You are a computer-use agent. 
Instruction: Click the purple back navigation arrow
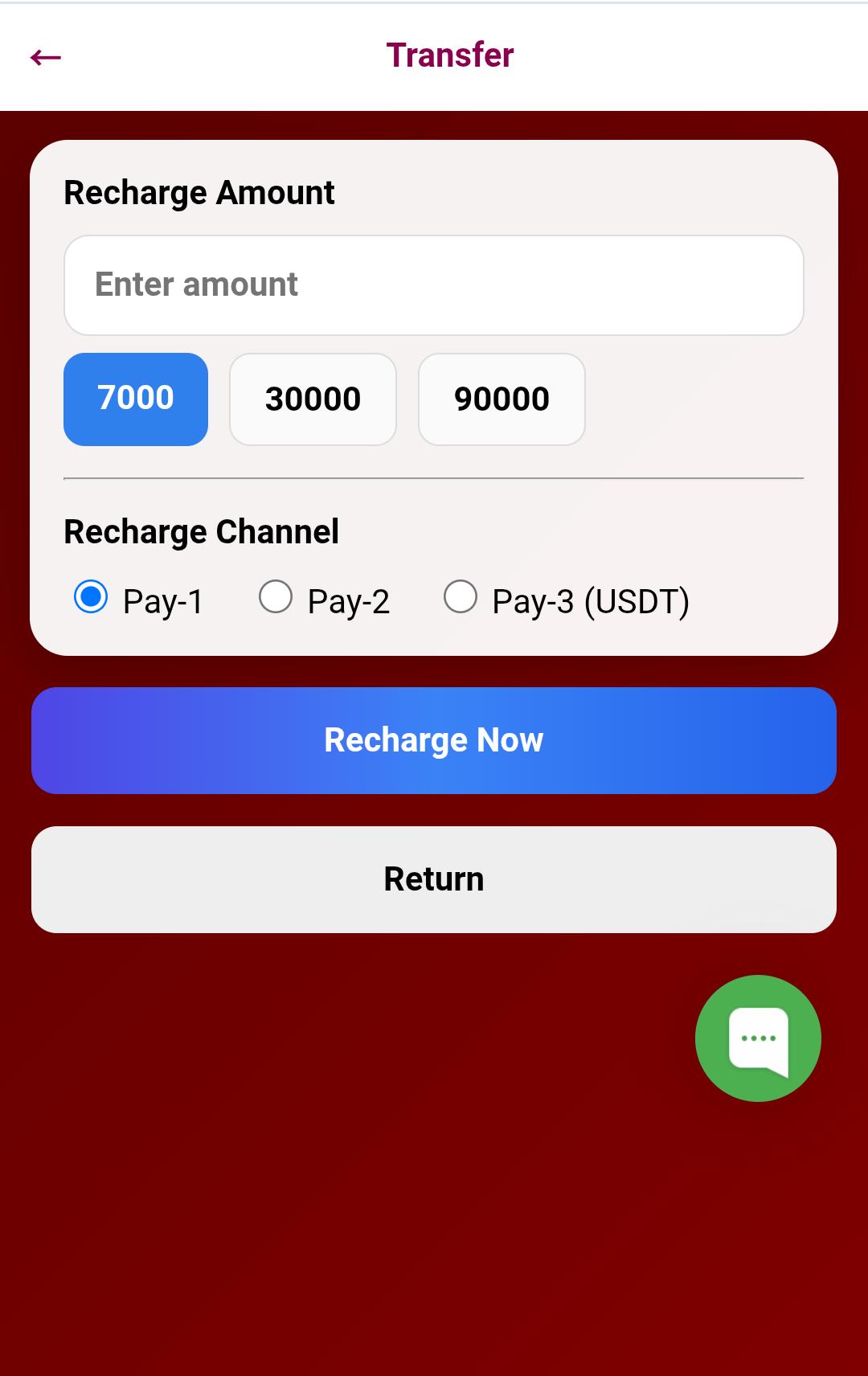pyautogui.click(x=46, y=56)
